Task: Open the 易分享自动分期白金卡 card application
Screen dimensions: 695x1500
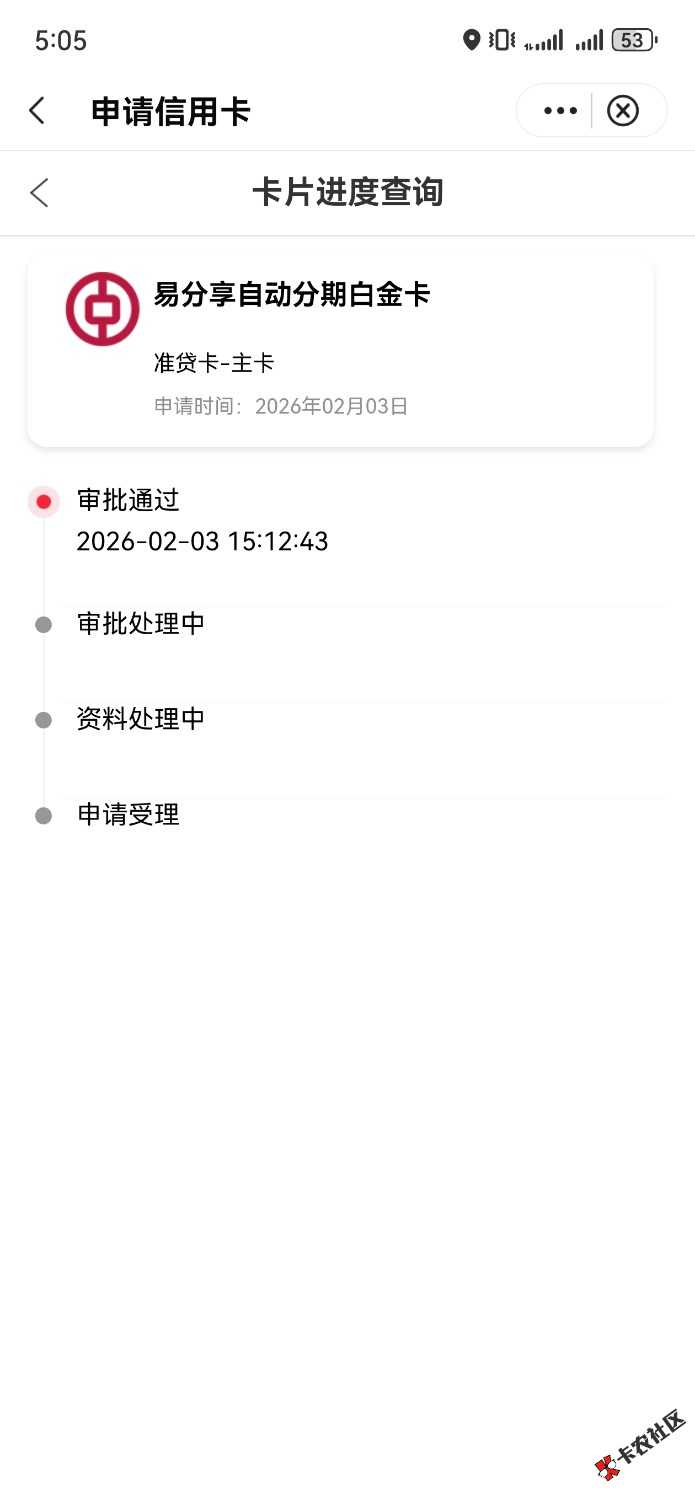Action: [340, 349]
